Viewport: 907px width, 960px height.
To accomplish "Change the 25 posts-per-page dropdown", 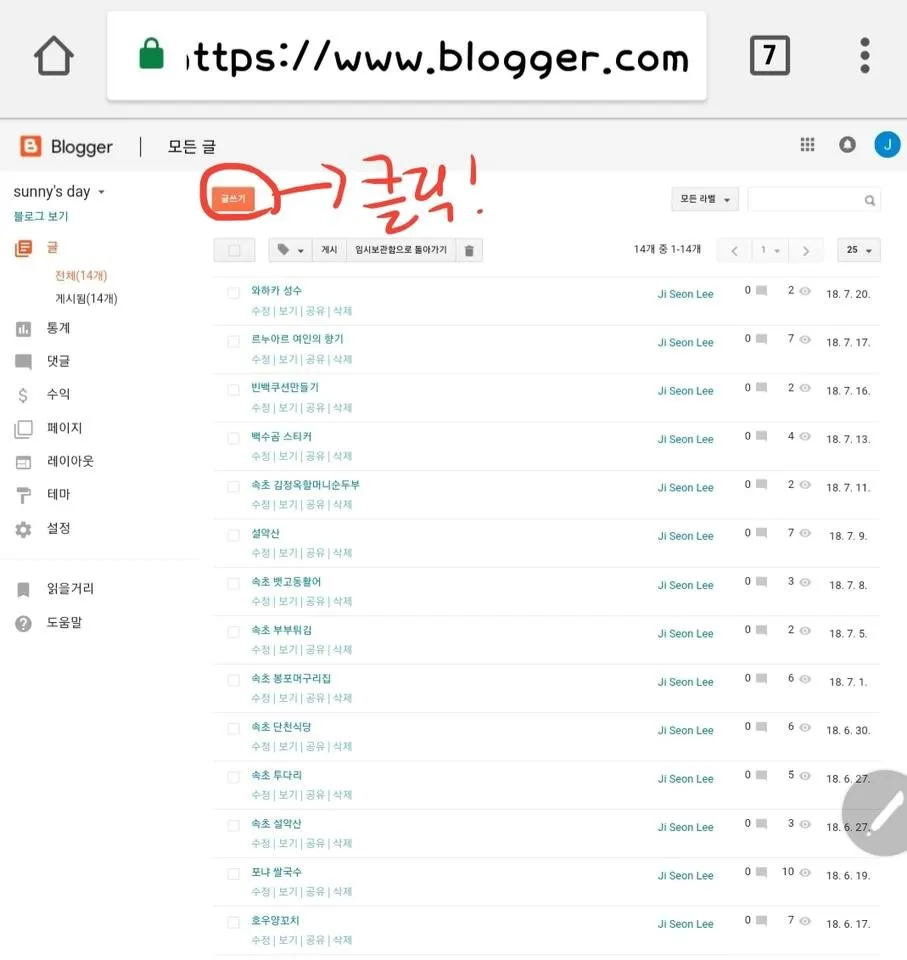I will (x=858, y=250).
